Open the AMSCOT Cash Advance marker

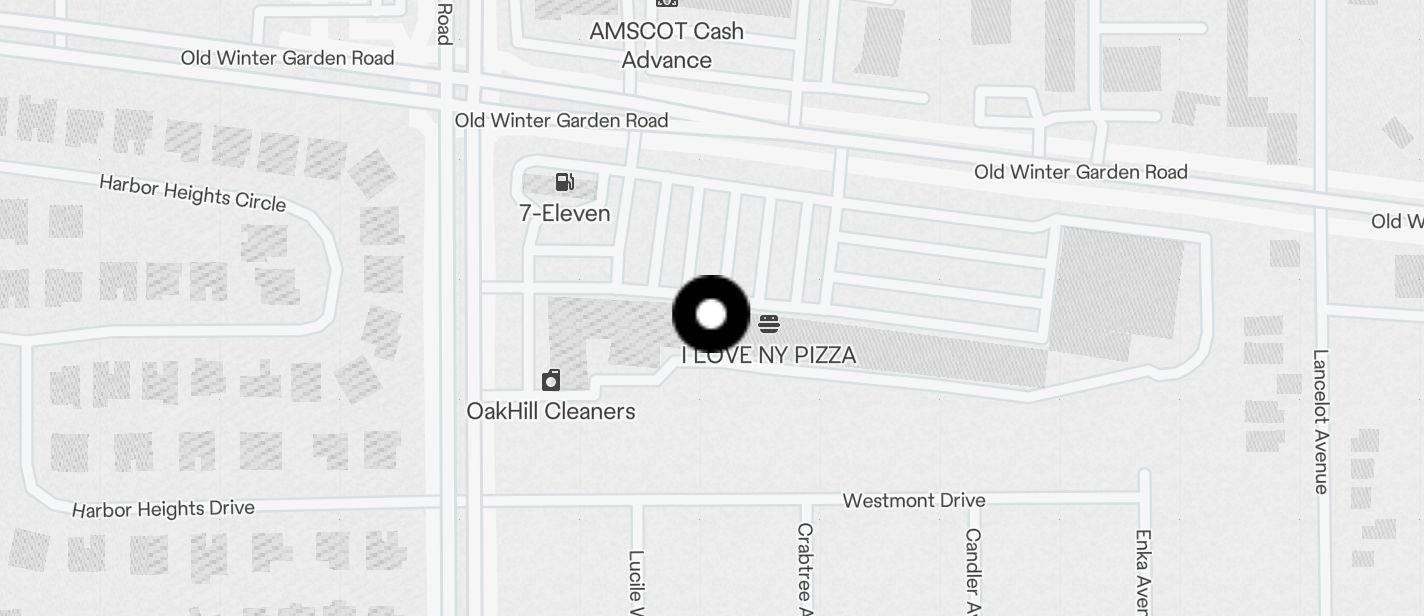click(x=667, y=4)
